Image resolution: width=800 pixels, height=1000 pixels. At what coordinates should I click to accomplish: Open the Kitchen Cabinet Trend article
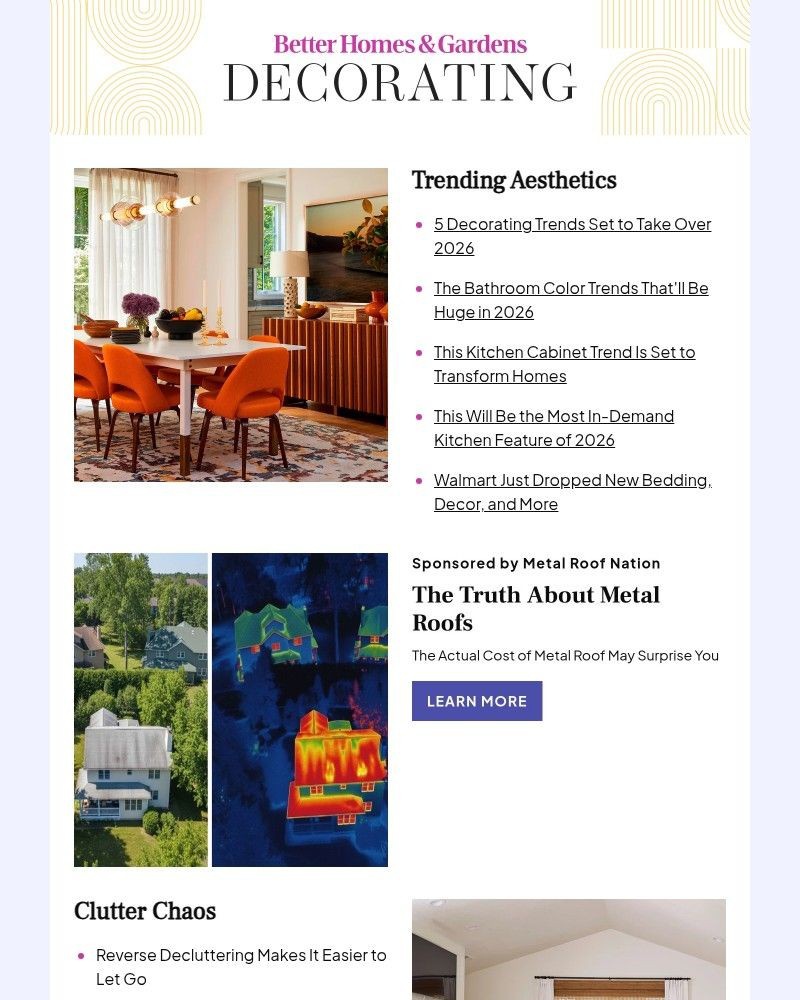click(564, 363)
